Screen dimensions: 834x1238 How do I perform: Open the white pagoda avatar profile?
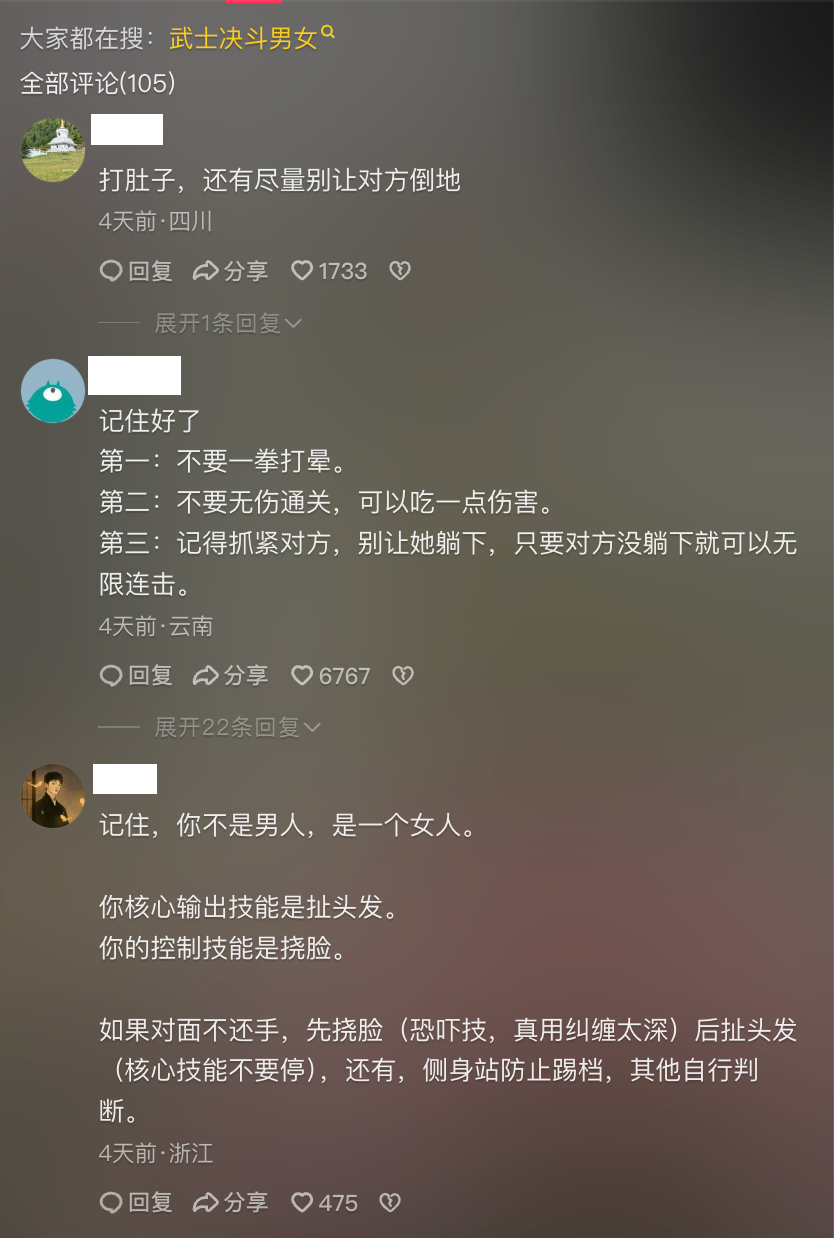tap(53, 150)
